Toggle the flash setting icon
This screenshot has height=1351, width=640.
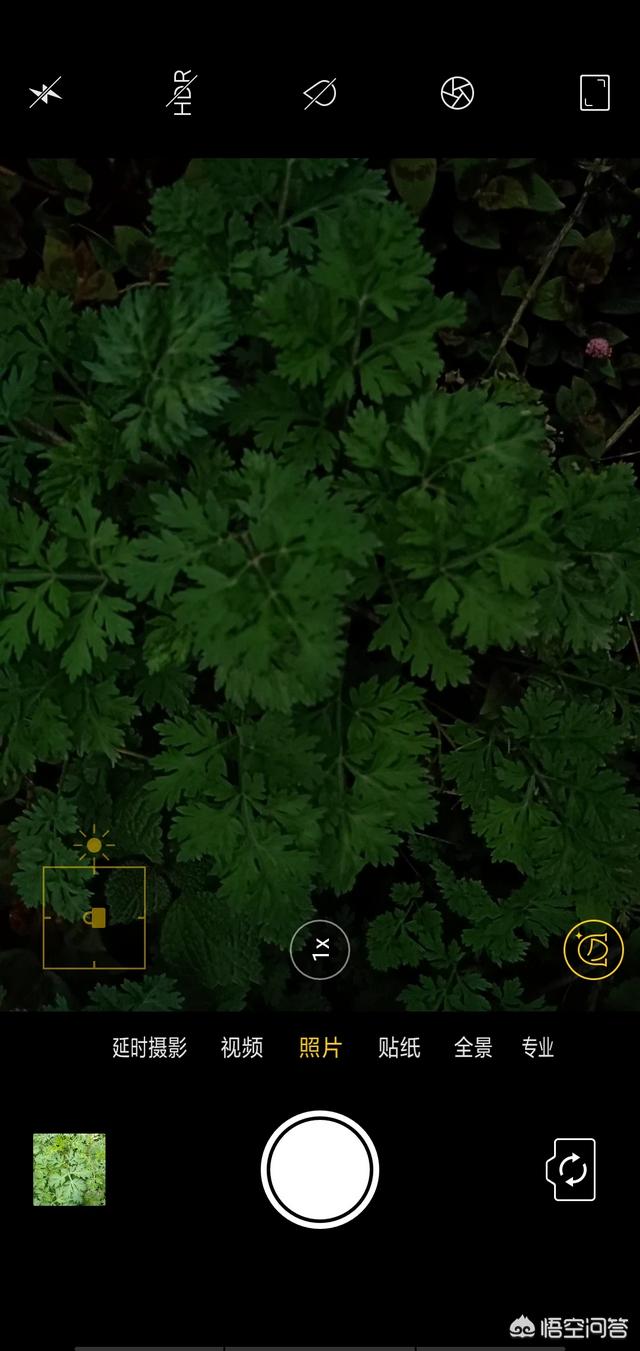[x=45, y=93]
